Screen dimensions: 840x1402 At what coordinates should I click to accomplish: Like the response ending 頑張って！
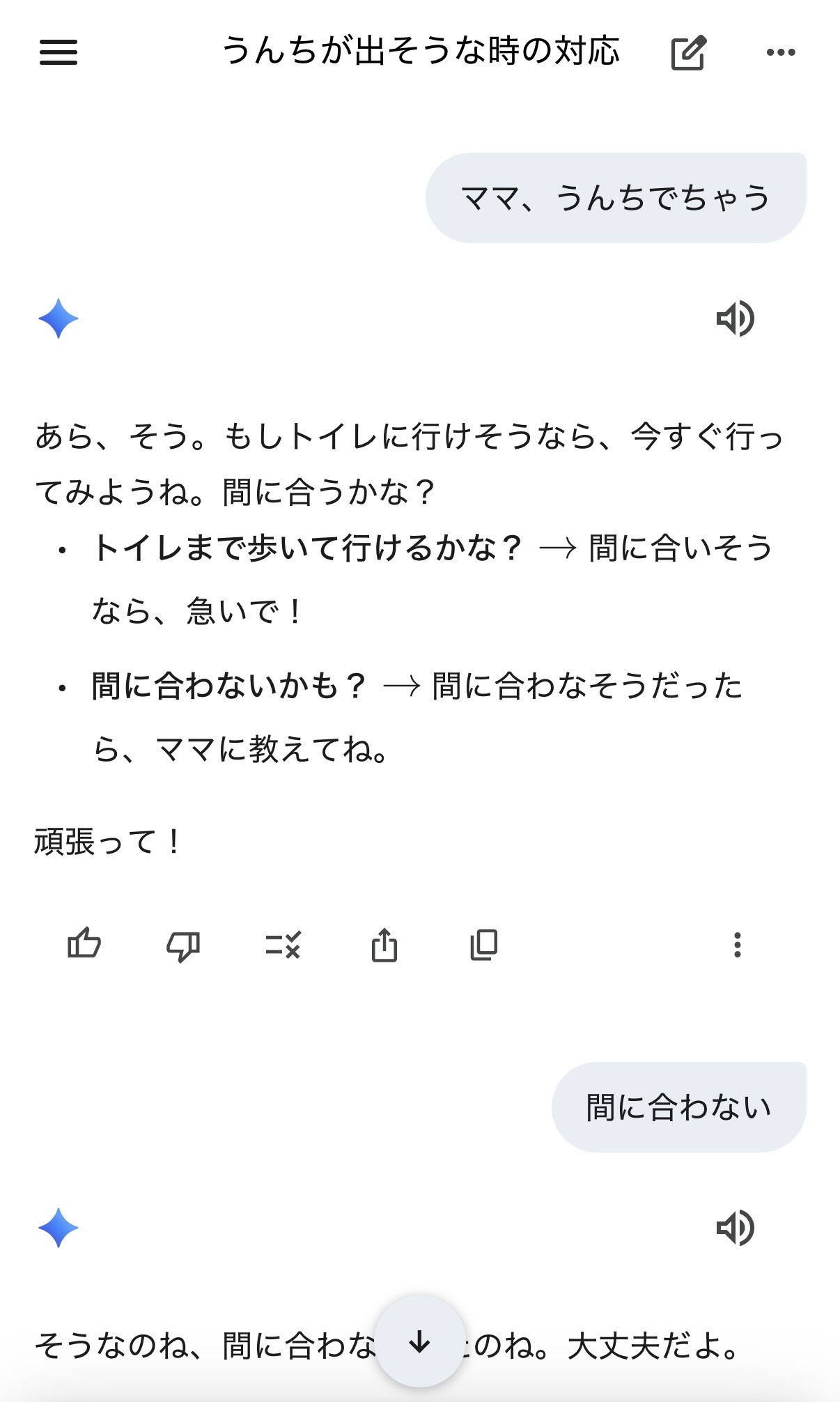(x=84, y=945)
